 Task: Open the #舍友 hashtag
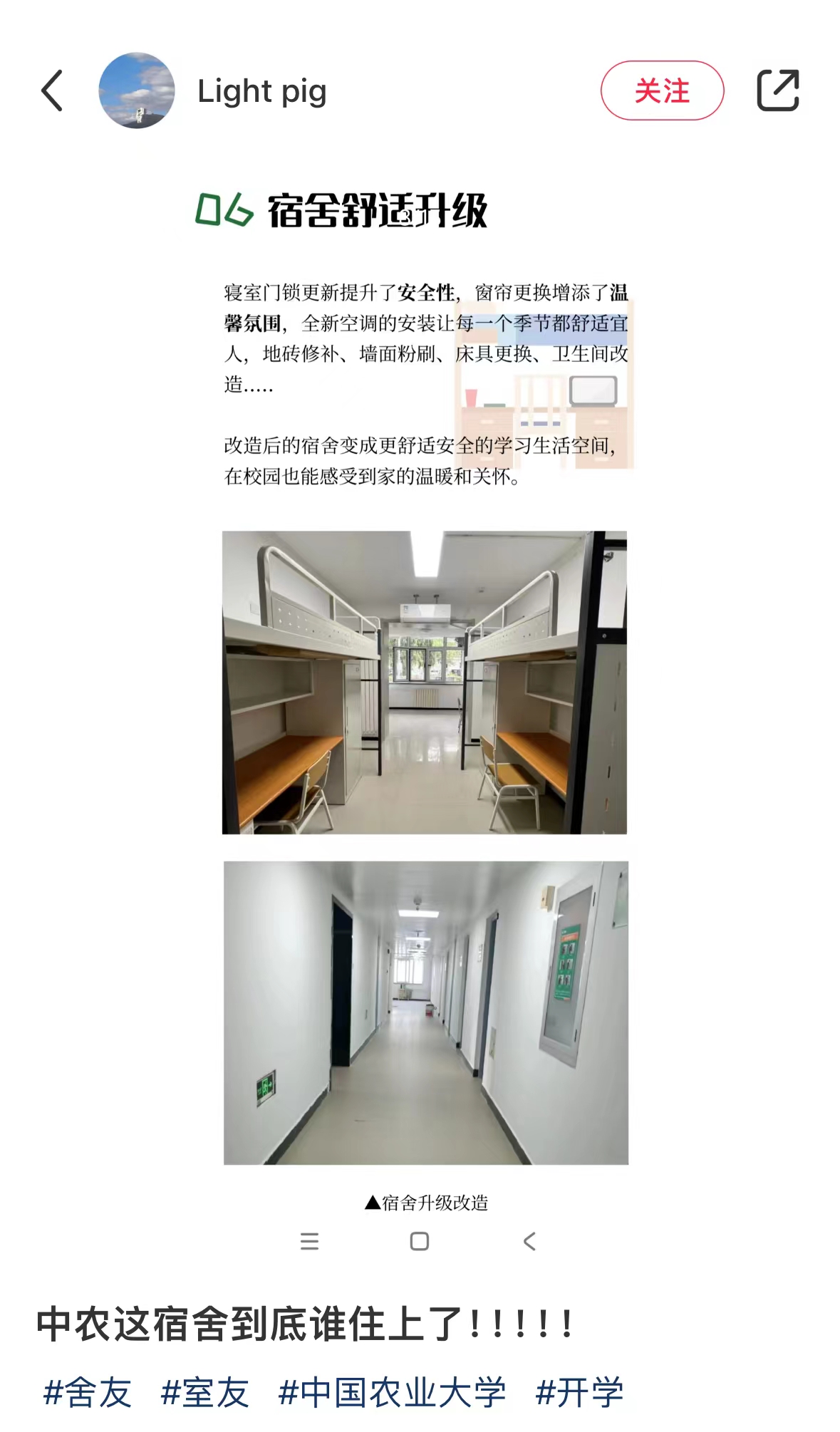87,1392
